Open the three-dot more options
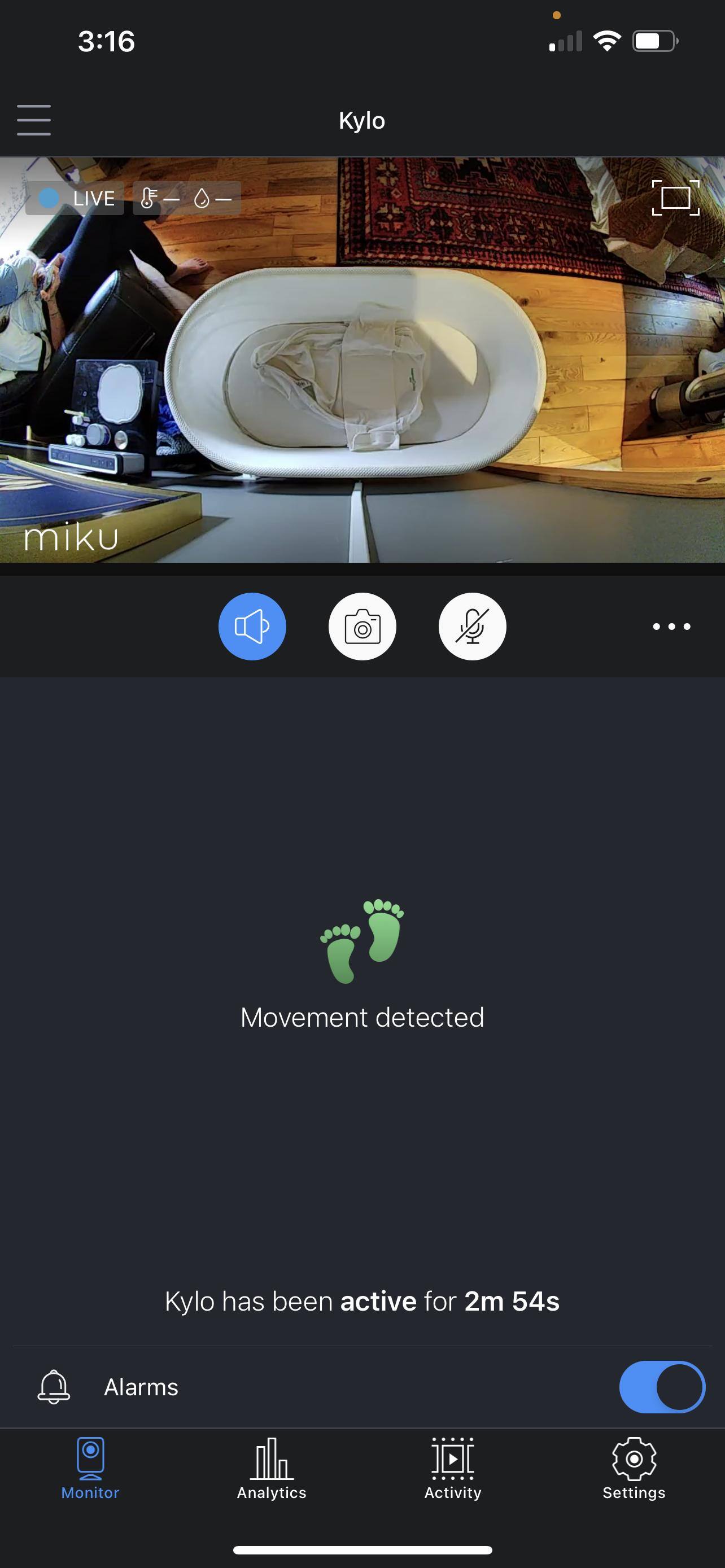725x1568 pixels. [671, 627]
